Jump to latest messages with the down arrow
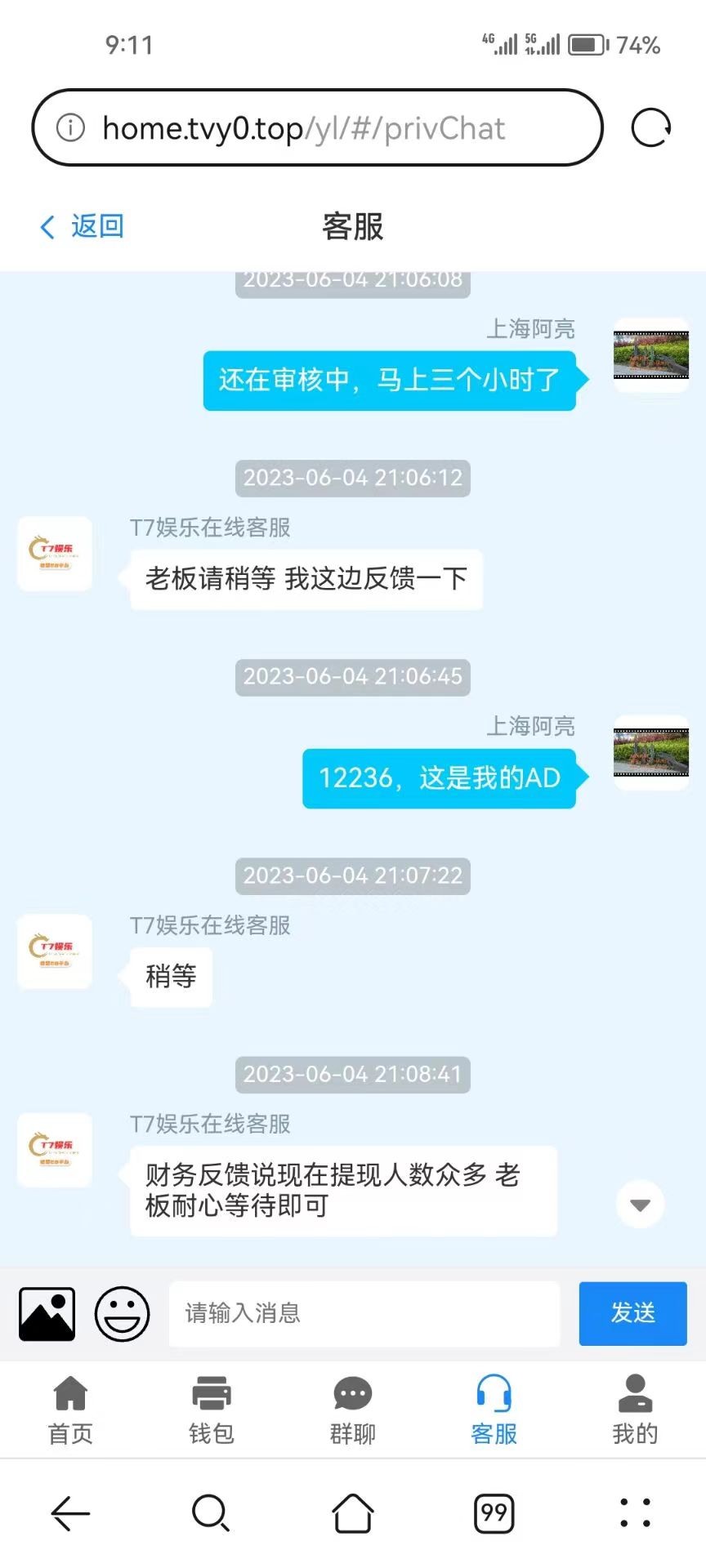The height and width of the screenshot is (1568, 706). (x=640, y=1205)
